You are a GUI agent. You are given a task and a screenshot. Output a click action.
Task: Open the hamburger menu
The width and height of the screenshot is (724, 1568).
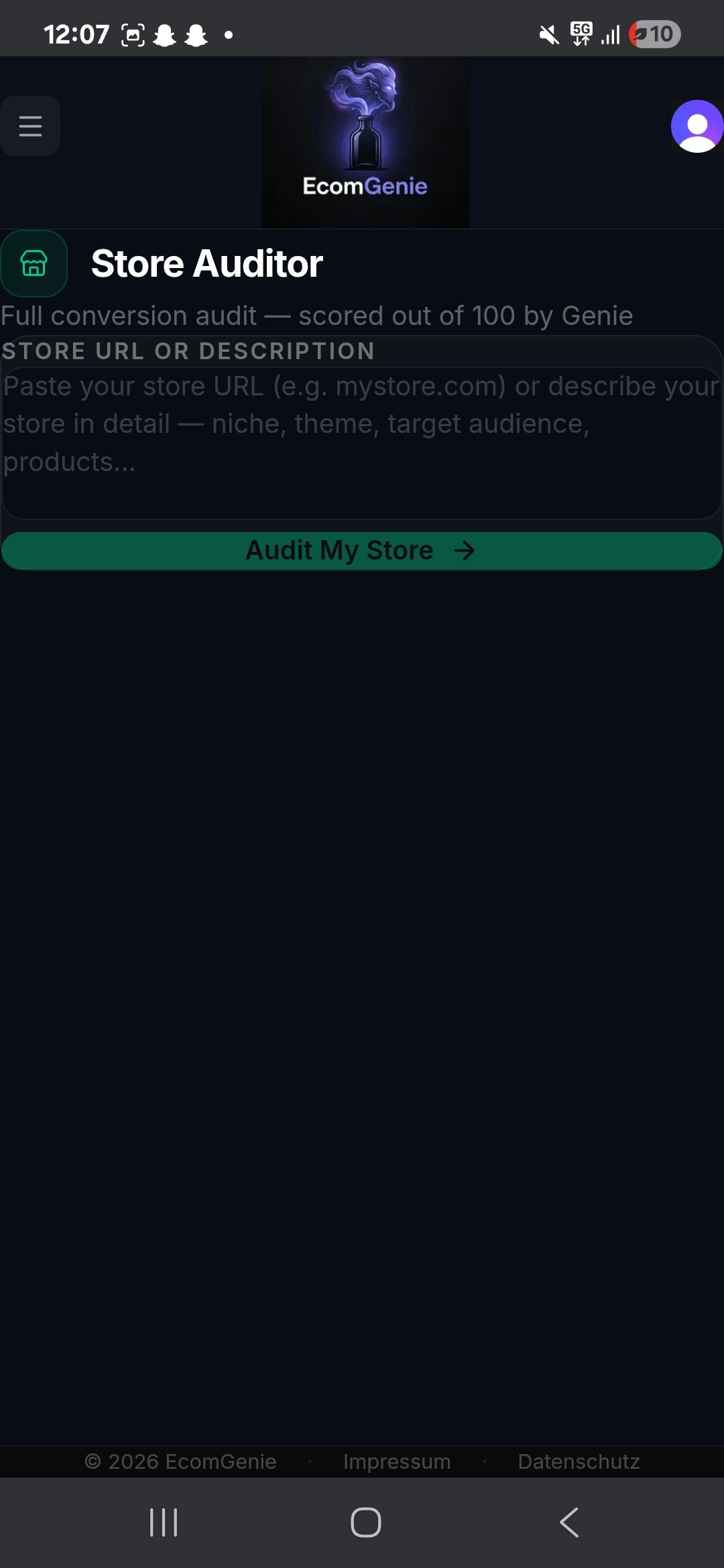[x=30, y=126]
